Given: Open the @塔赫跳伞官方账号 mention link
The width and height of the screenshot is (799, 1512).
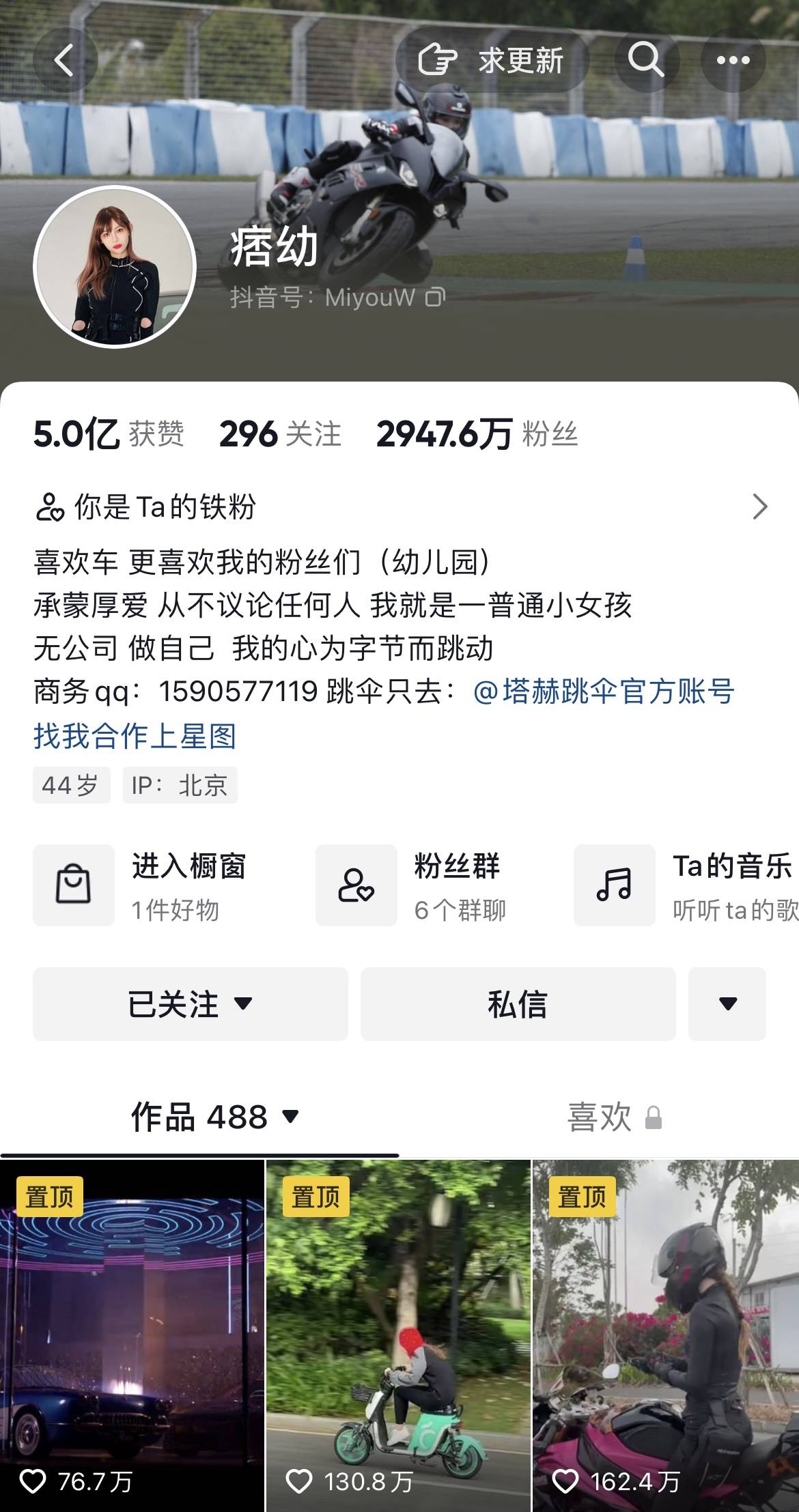Looking at the screenshot, I should click(x=604, y=691).
